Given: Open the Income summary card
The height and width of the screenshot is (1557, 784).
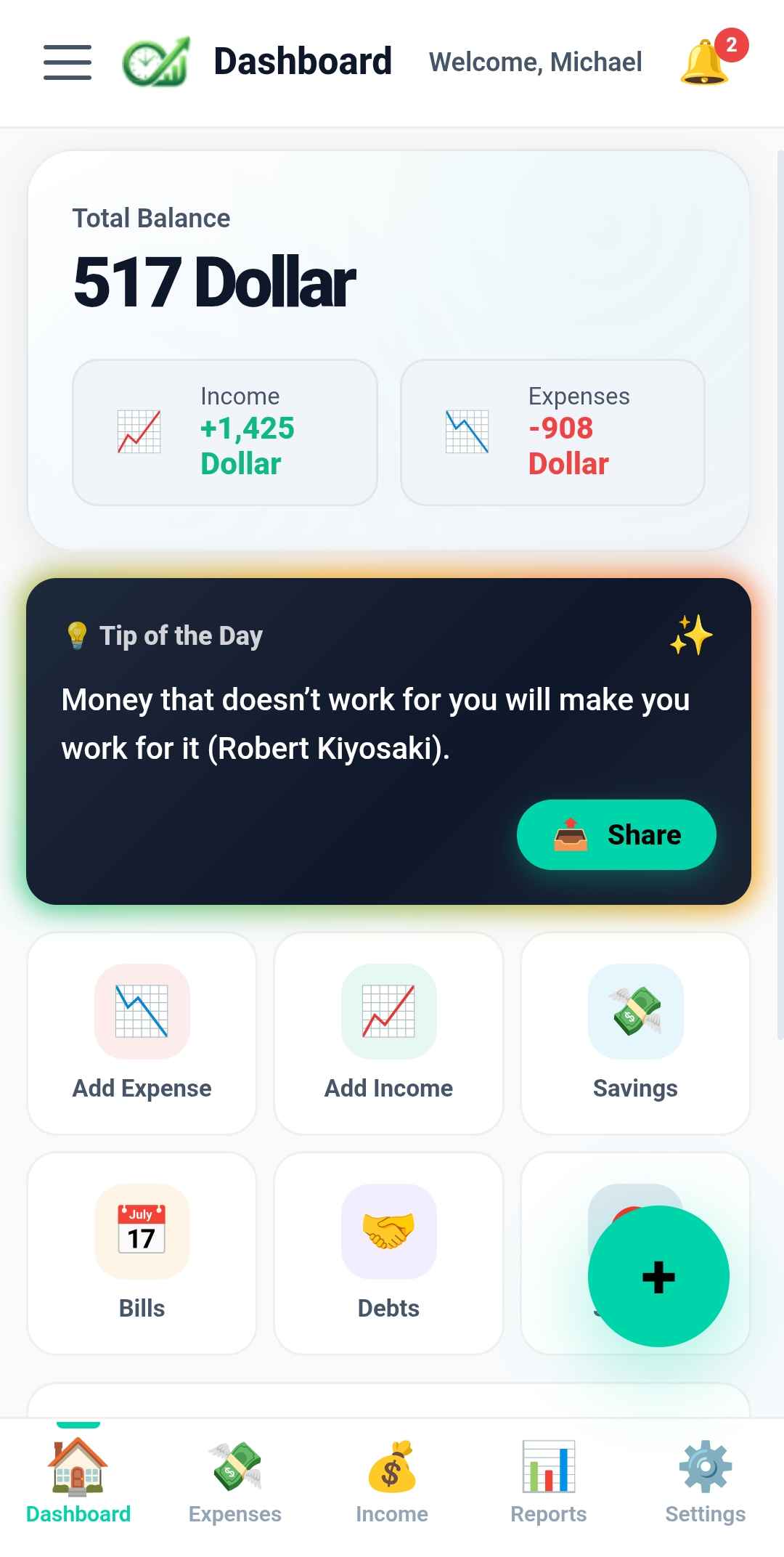Looking at the screenshot, I should 225,432.
